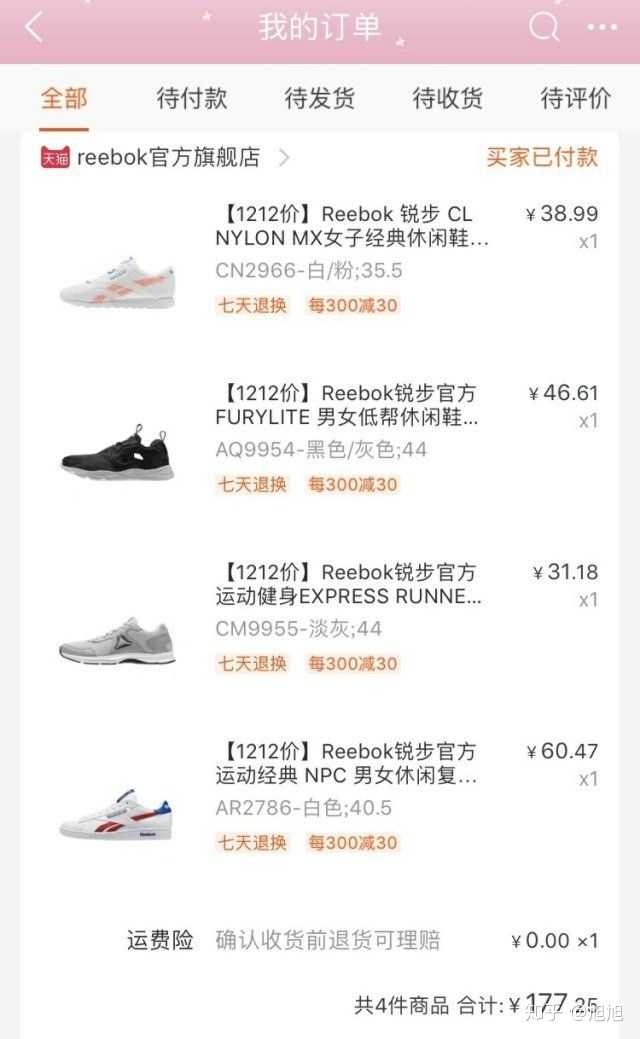Go back from My Orders
This screenshot has height=1039, width=640.
point(34,27)
